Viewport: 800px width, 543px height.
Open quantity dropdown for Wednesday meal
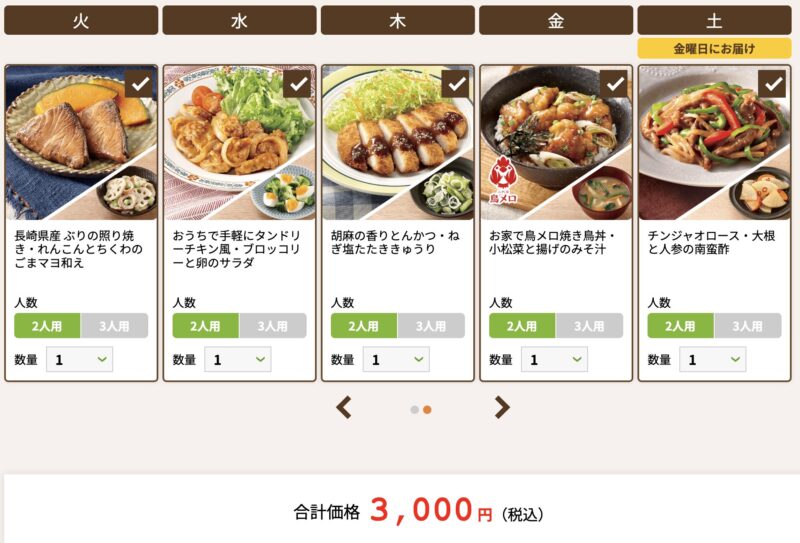coord(237,360)
